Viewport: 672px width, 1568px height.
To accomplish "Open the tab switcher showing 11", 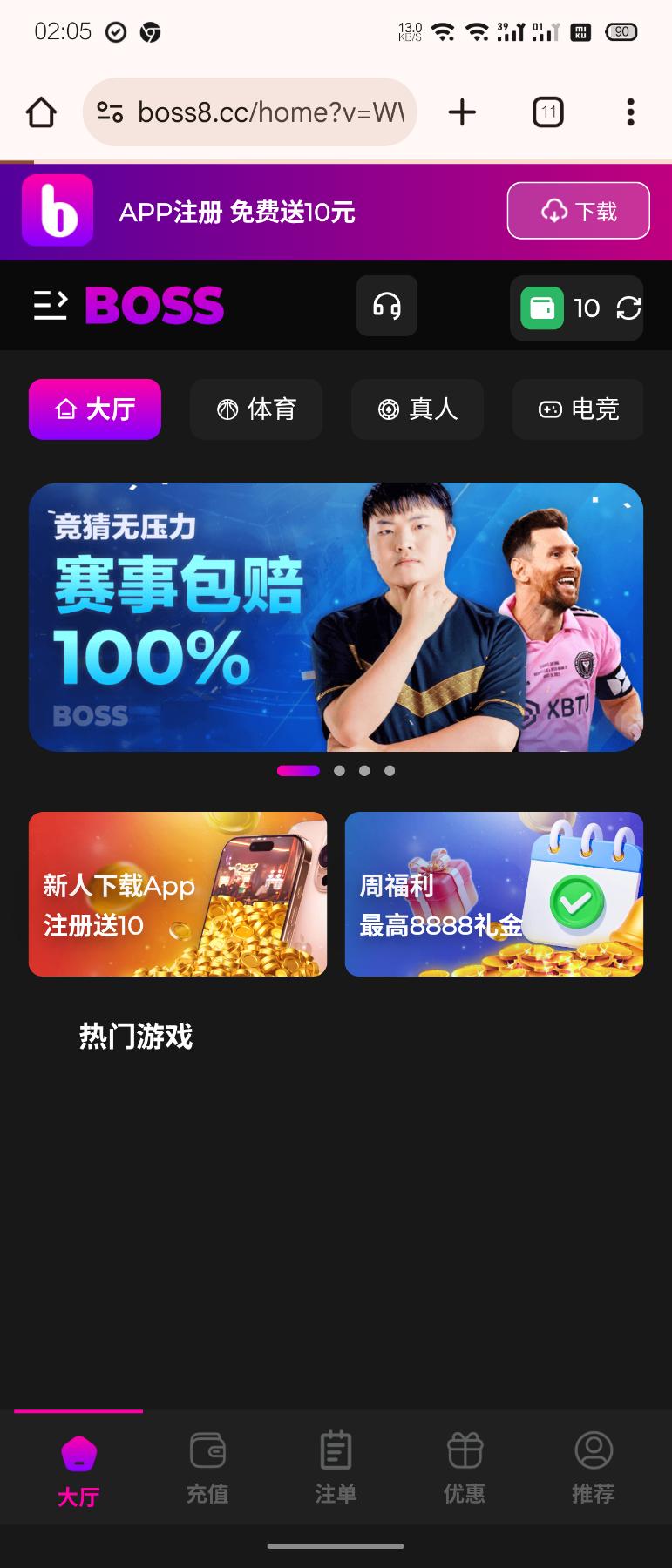I will (547, 112).
